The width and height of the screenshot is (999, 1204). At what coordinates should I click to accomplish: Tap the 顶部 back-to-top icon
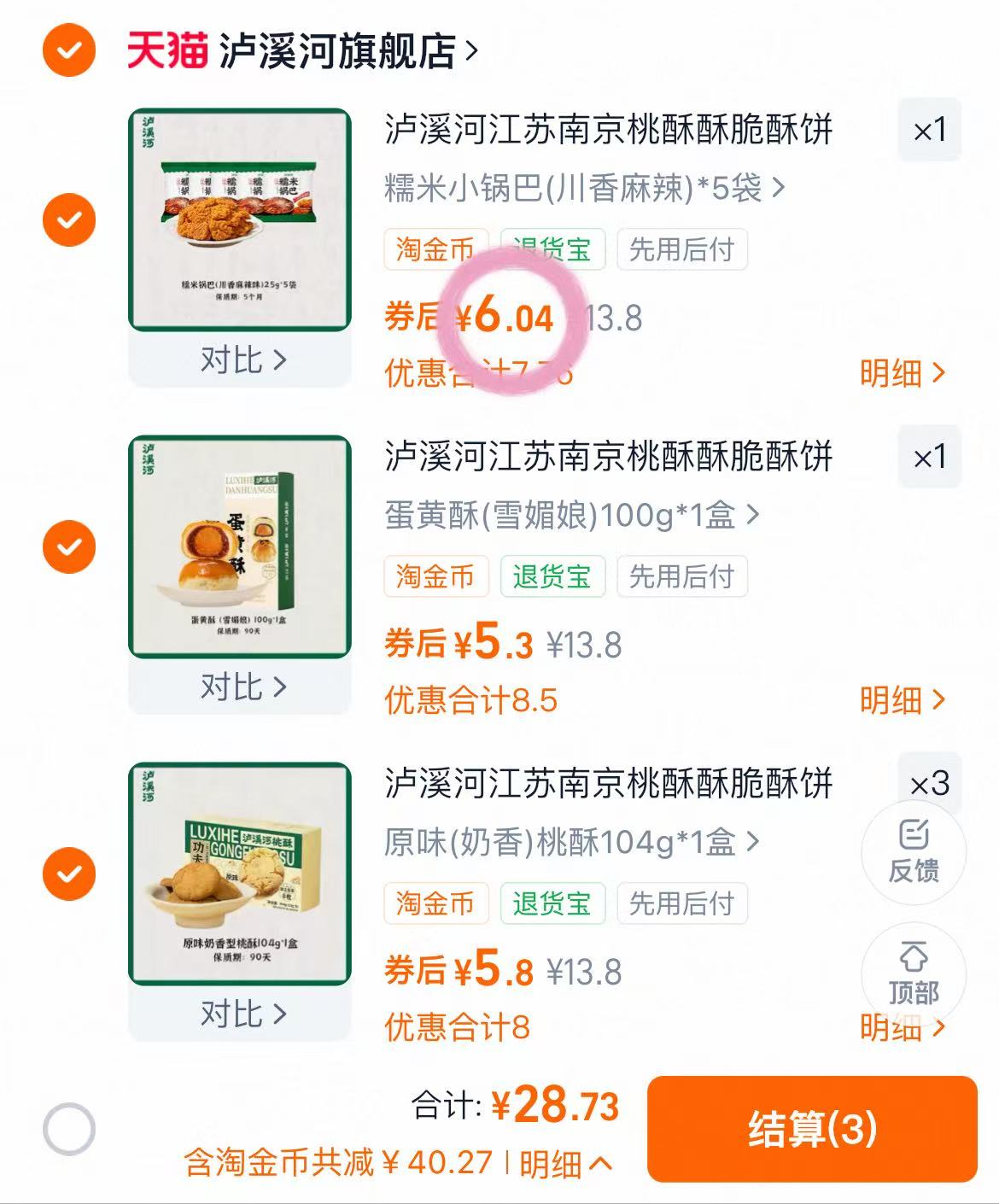click(913, 973)
